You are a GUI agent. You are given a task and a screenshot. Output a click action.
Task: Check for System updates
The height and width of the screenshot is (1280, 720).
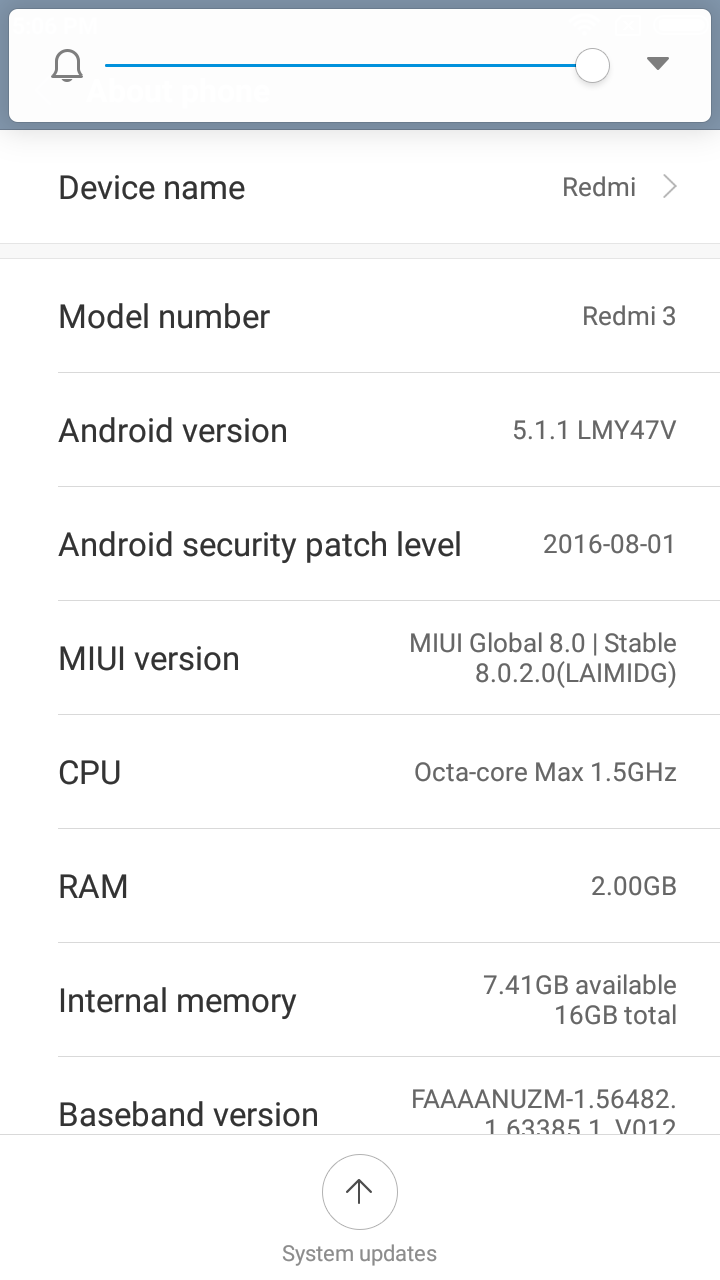359,1192
